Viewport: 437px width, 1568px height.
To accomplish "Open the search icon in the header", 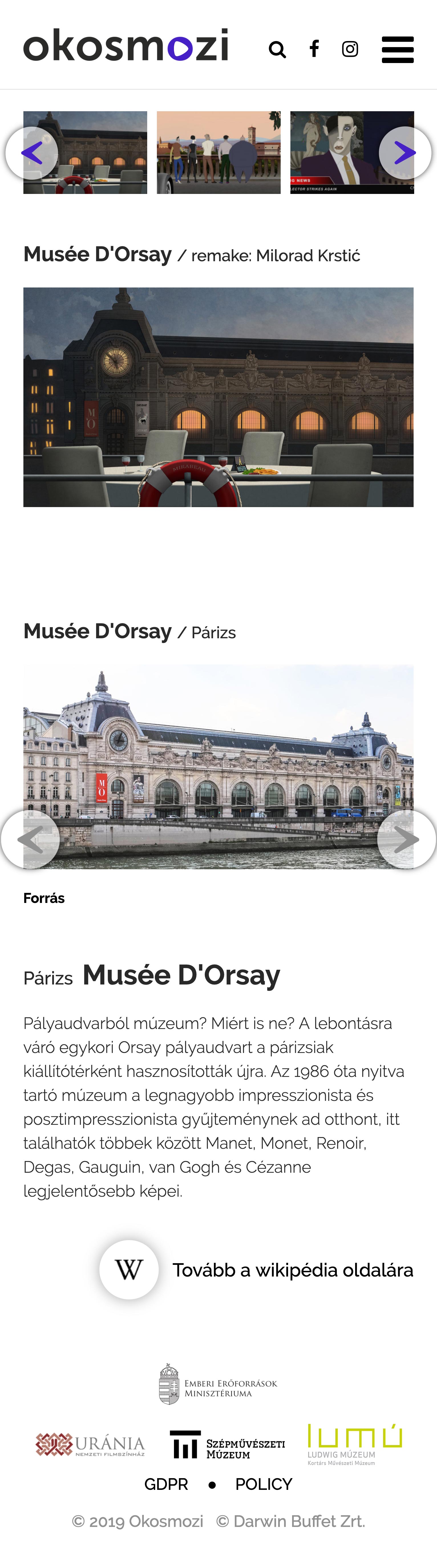I will click(277, 49).
